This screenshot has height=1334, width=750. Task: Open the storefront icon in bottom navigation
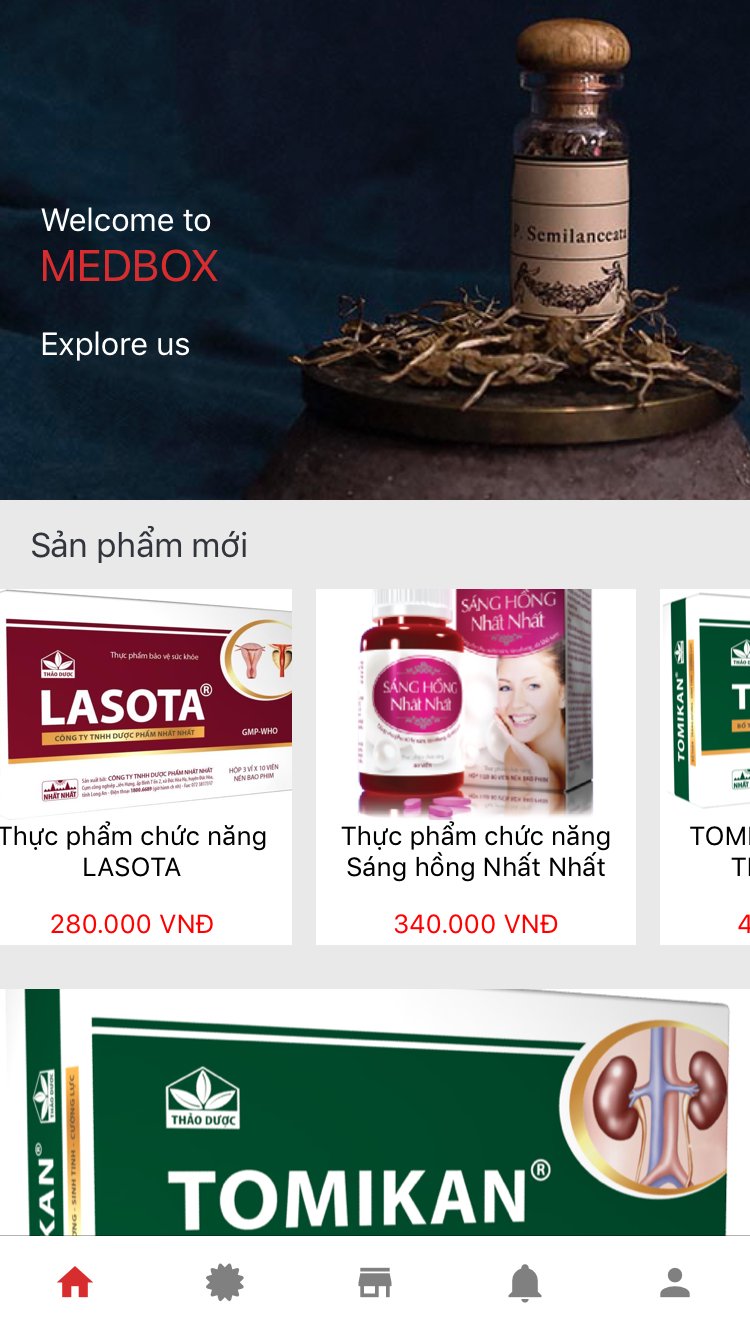[375, 1283]
